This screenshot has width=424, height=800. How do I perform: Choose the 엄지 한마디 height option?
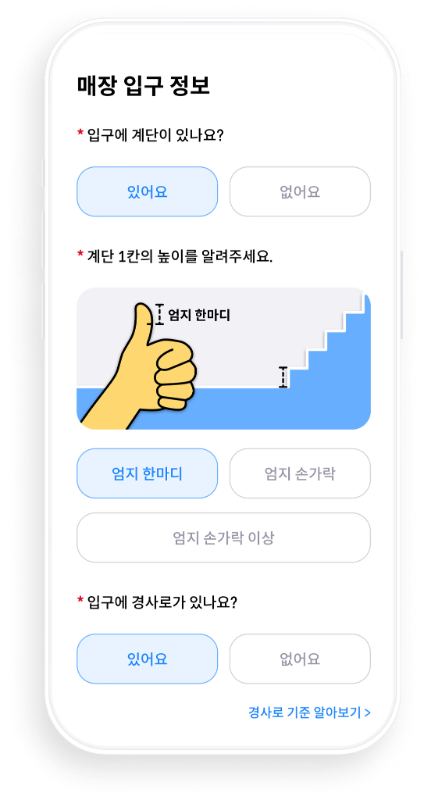[147, 473]
